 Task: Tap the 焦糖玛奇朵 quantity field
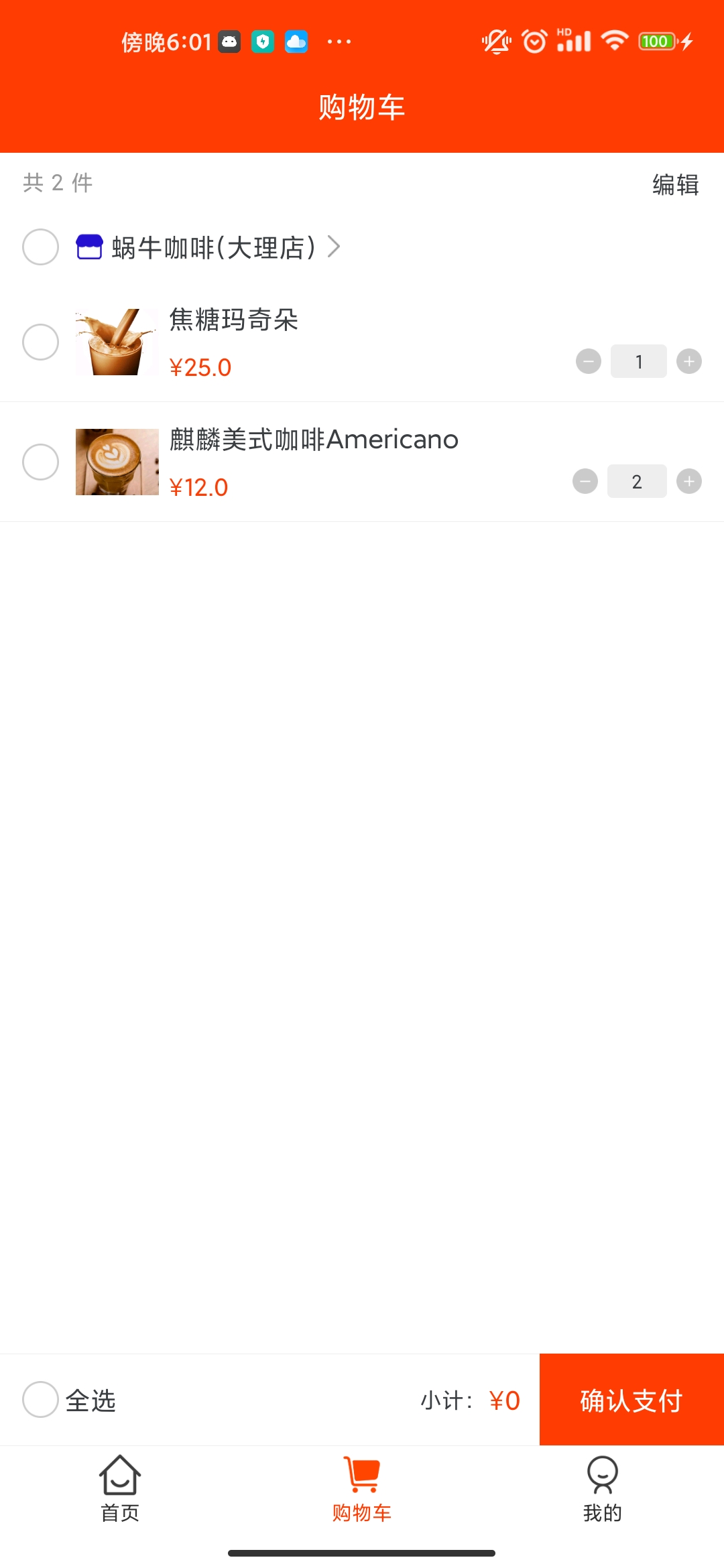(x=638, y=362)
